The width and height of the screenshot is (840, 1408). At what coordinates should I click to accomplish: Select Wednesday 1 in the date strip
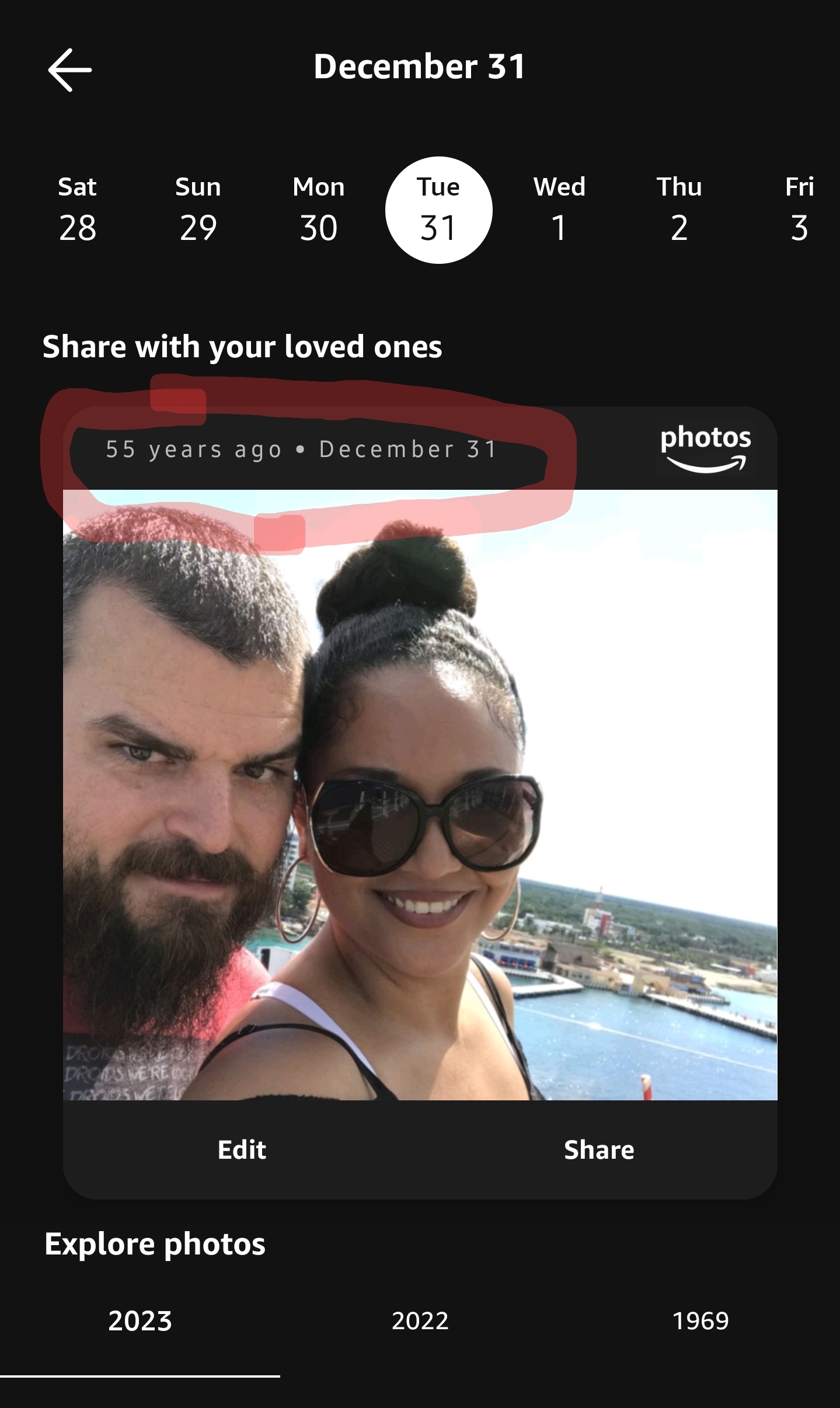(x=559, y=210)
